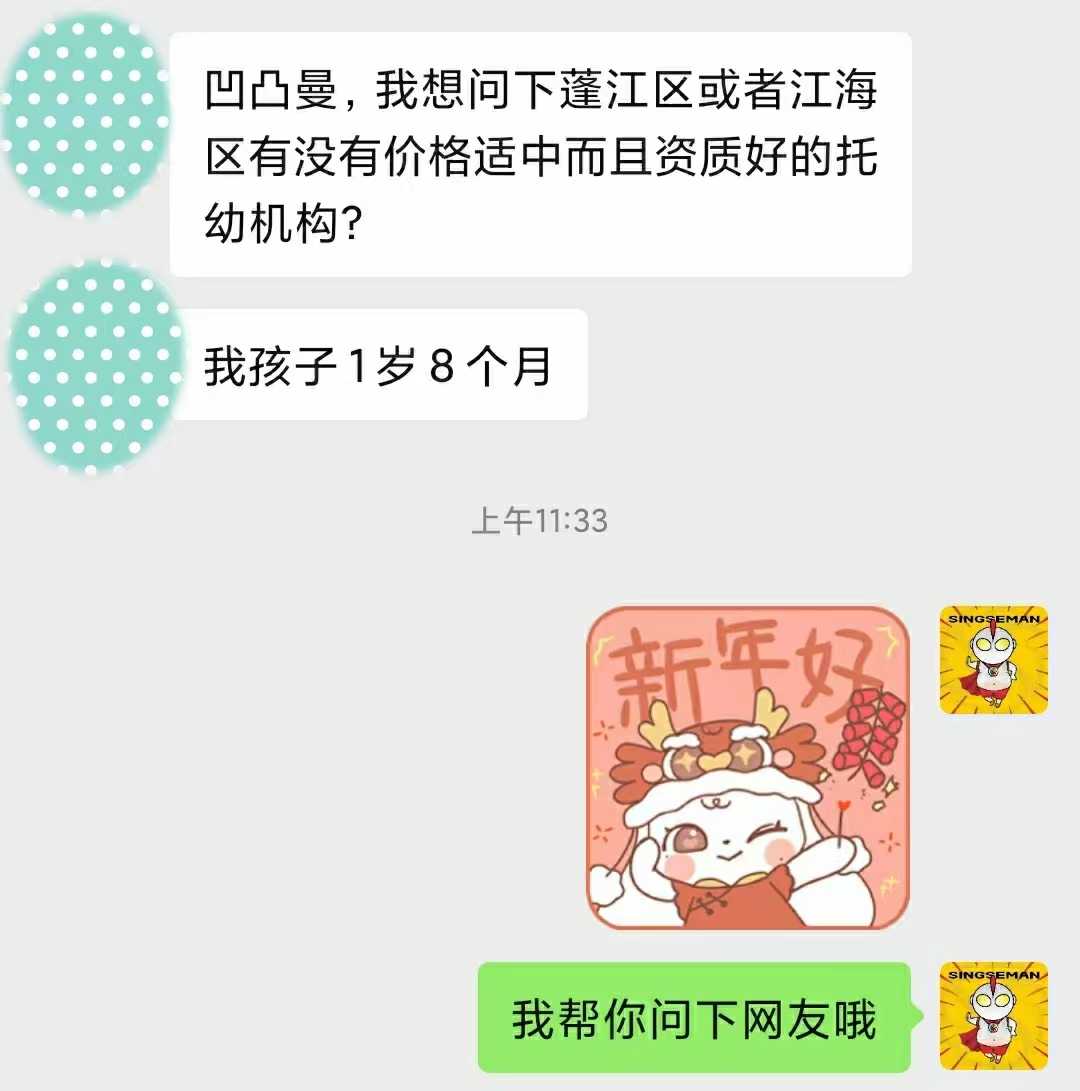This screenshot has width=1080, height=1091.
Task: Tap the SINGSEMAN avatar beside the 新年好 sticker
Action: pos(993,660)
